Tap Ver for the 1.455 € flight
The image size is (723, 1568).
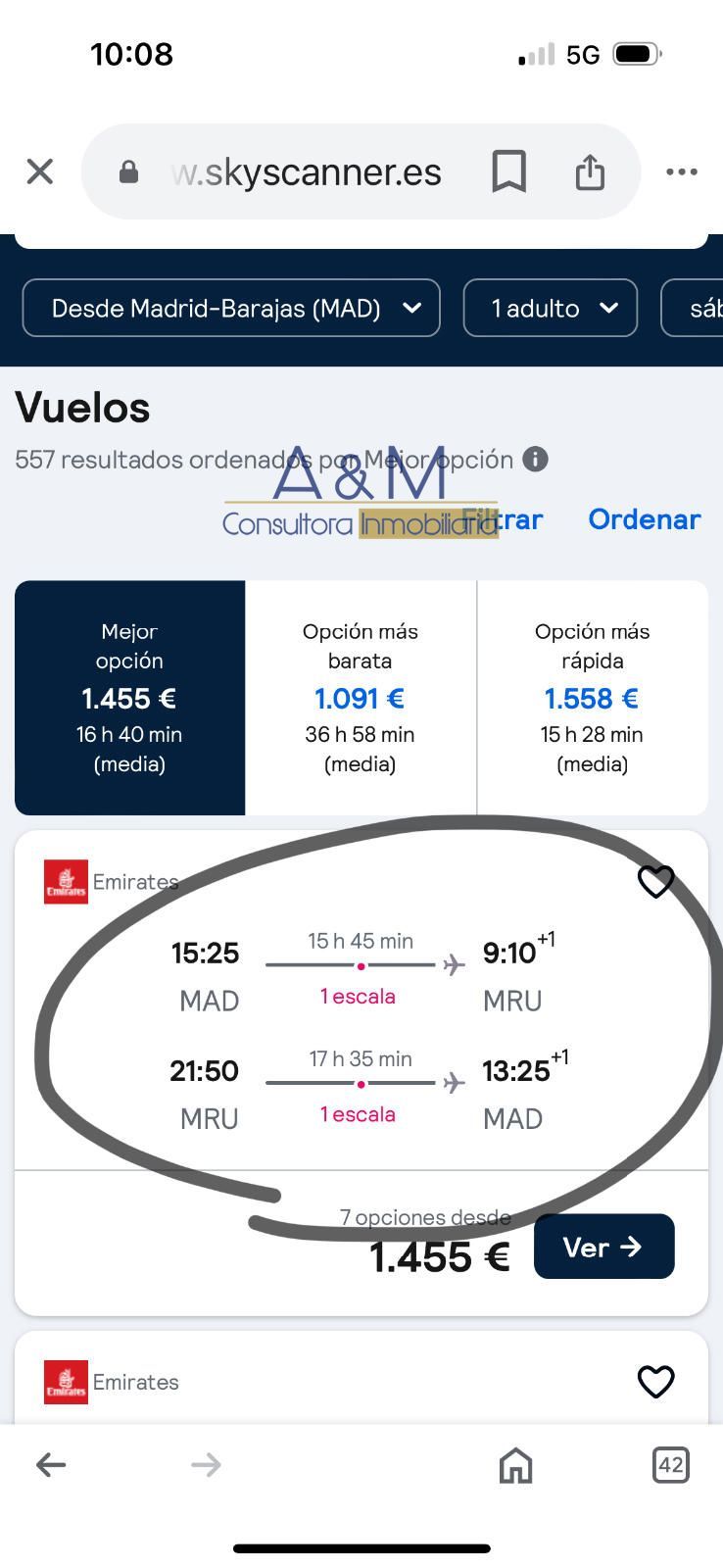603,1247
